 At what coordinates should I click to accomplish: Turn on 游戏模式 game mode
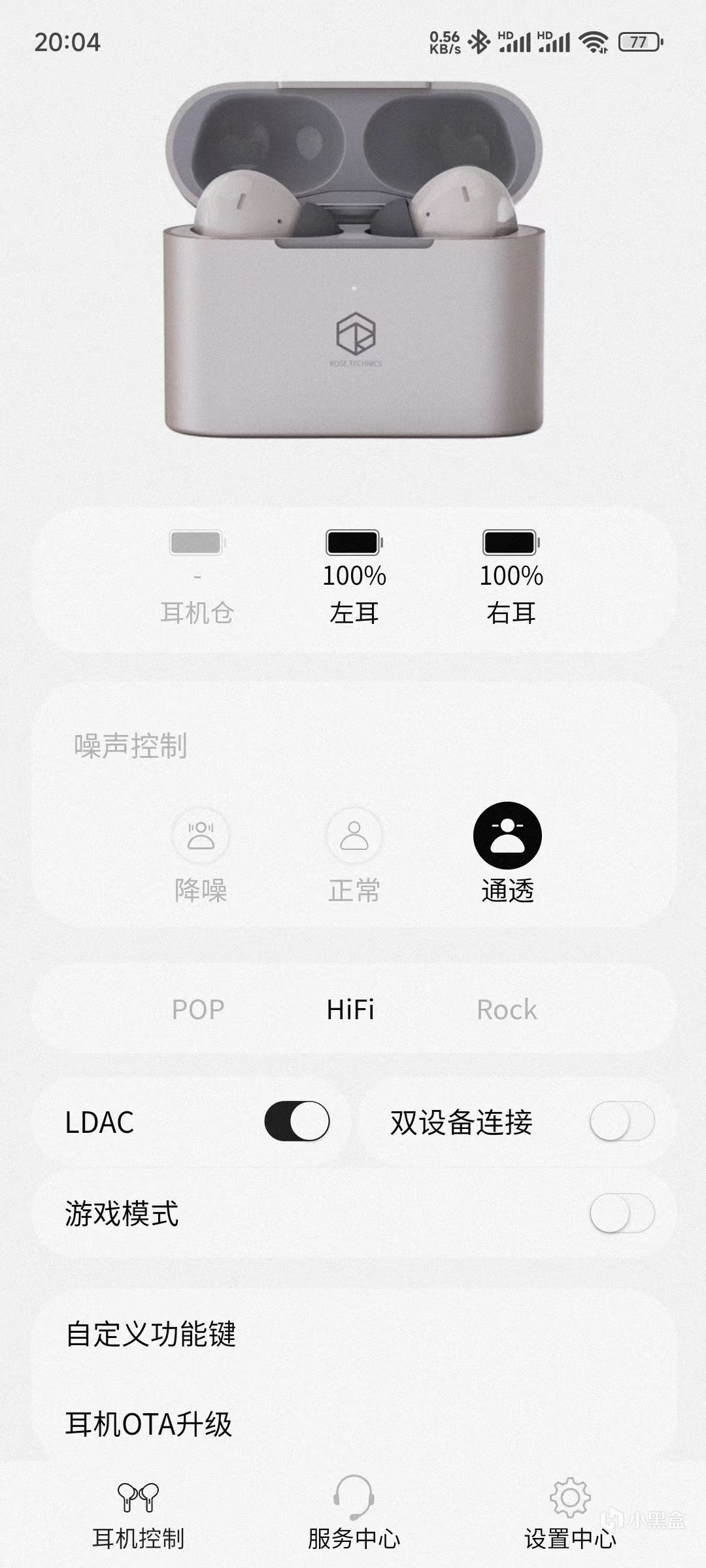tap(621, 1214)
